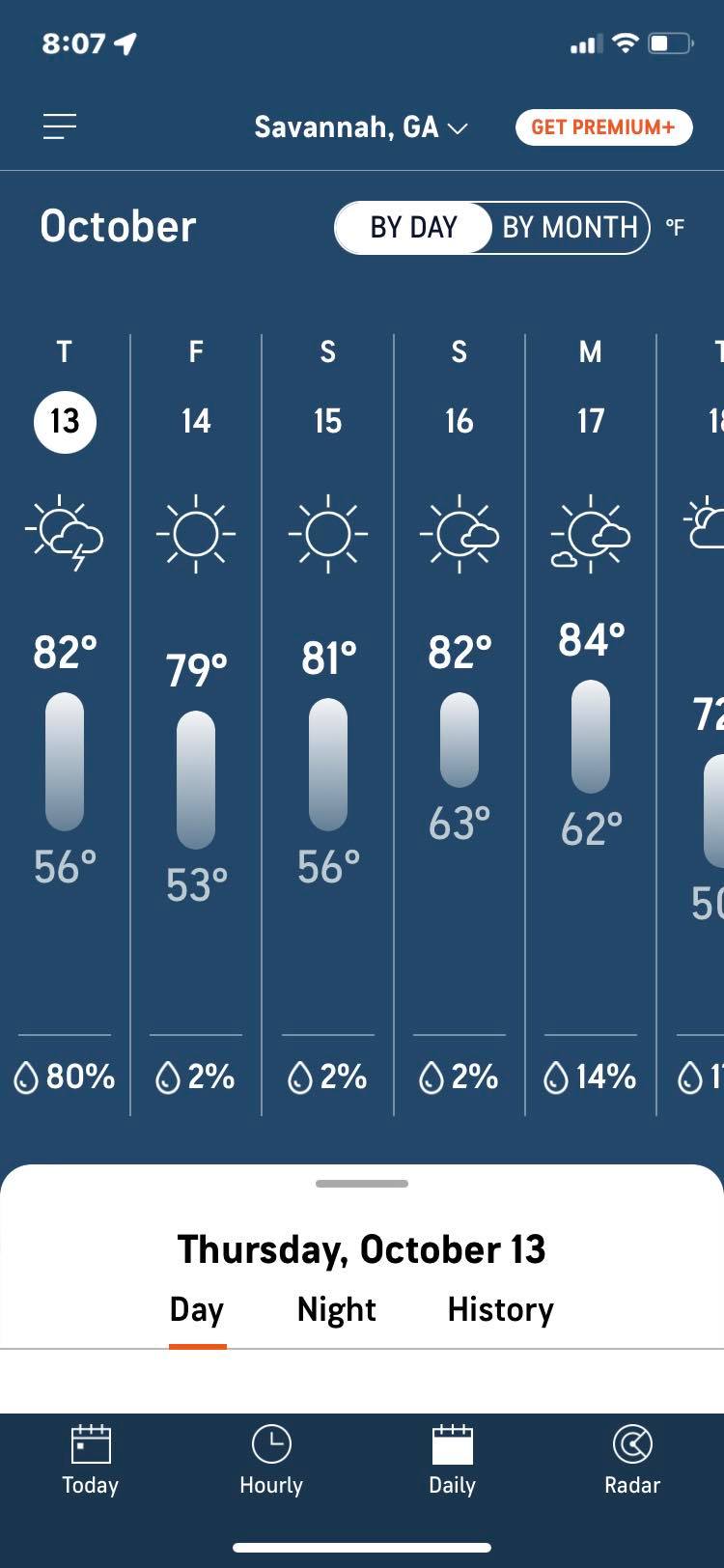Go to the Today tab

(x=91, y=1460)
